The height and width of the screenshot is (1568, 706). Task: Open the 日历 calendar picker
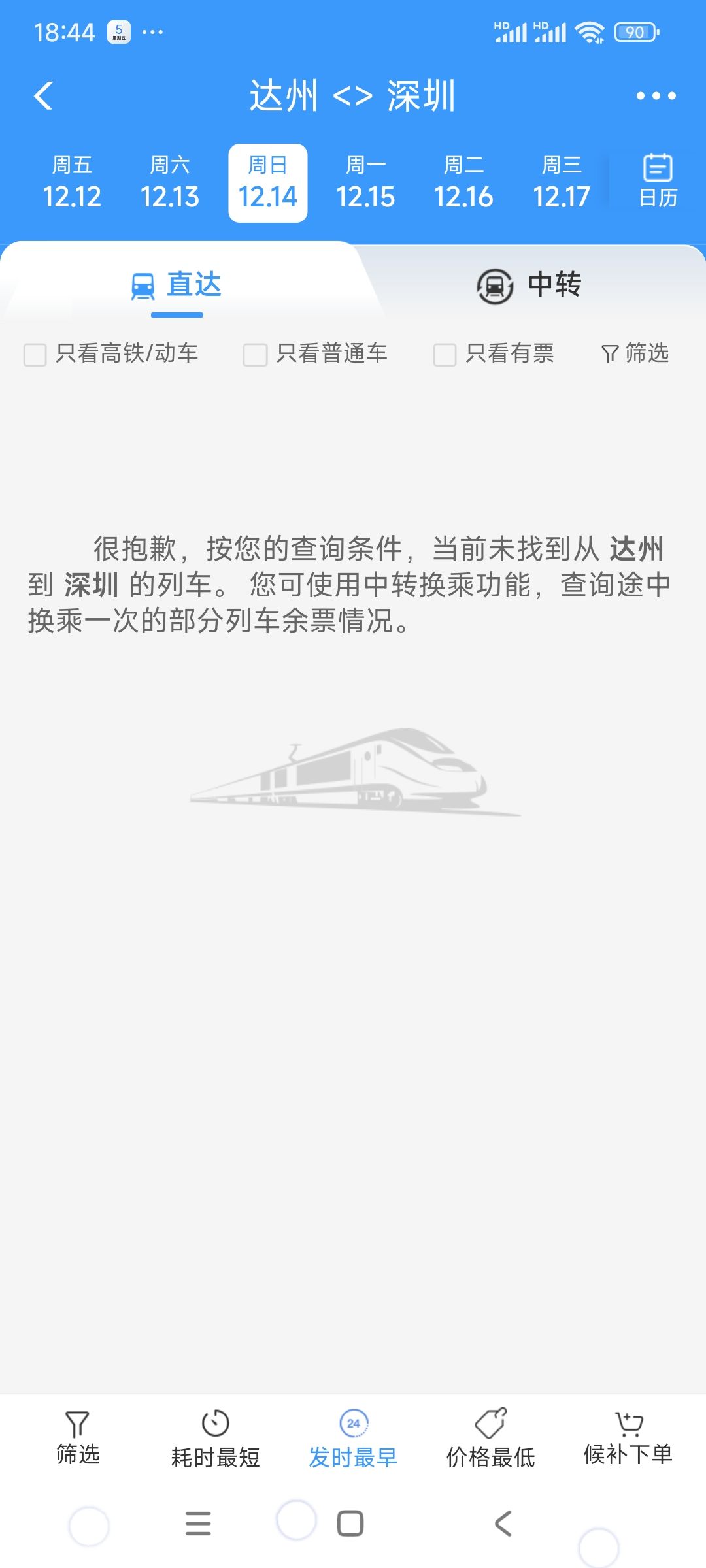(x=658, y=182)
